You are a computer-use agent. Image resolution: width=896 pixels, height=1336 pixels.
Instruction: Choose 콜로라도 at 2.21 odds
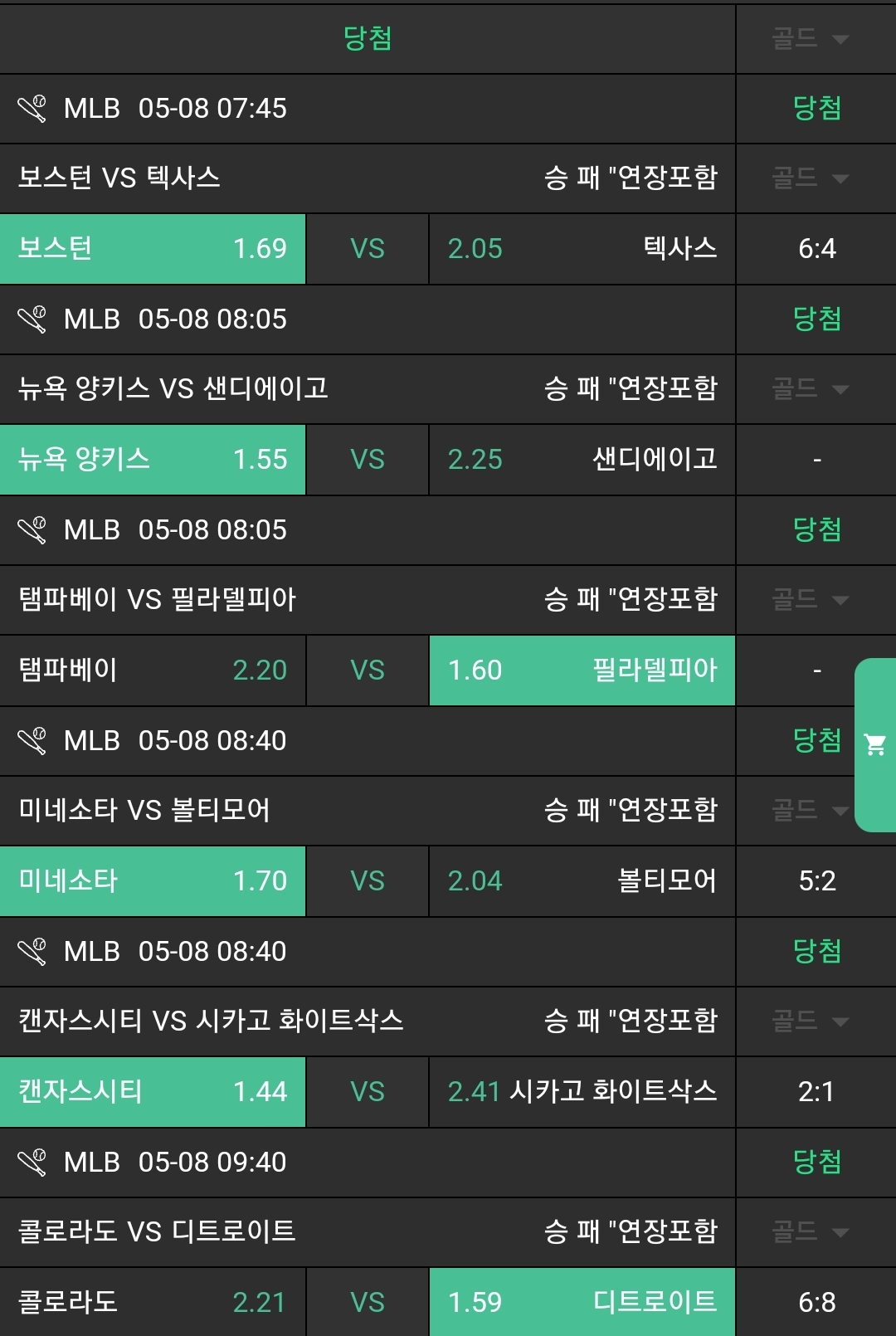click(x=153, y=1302)
